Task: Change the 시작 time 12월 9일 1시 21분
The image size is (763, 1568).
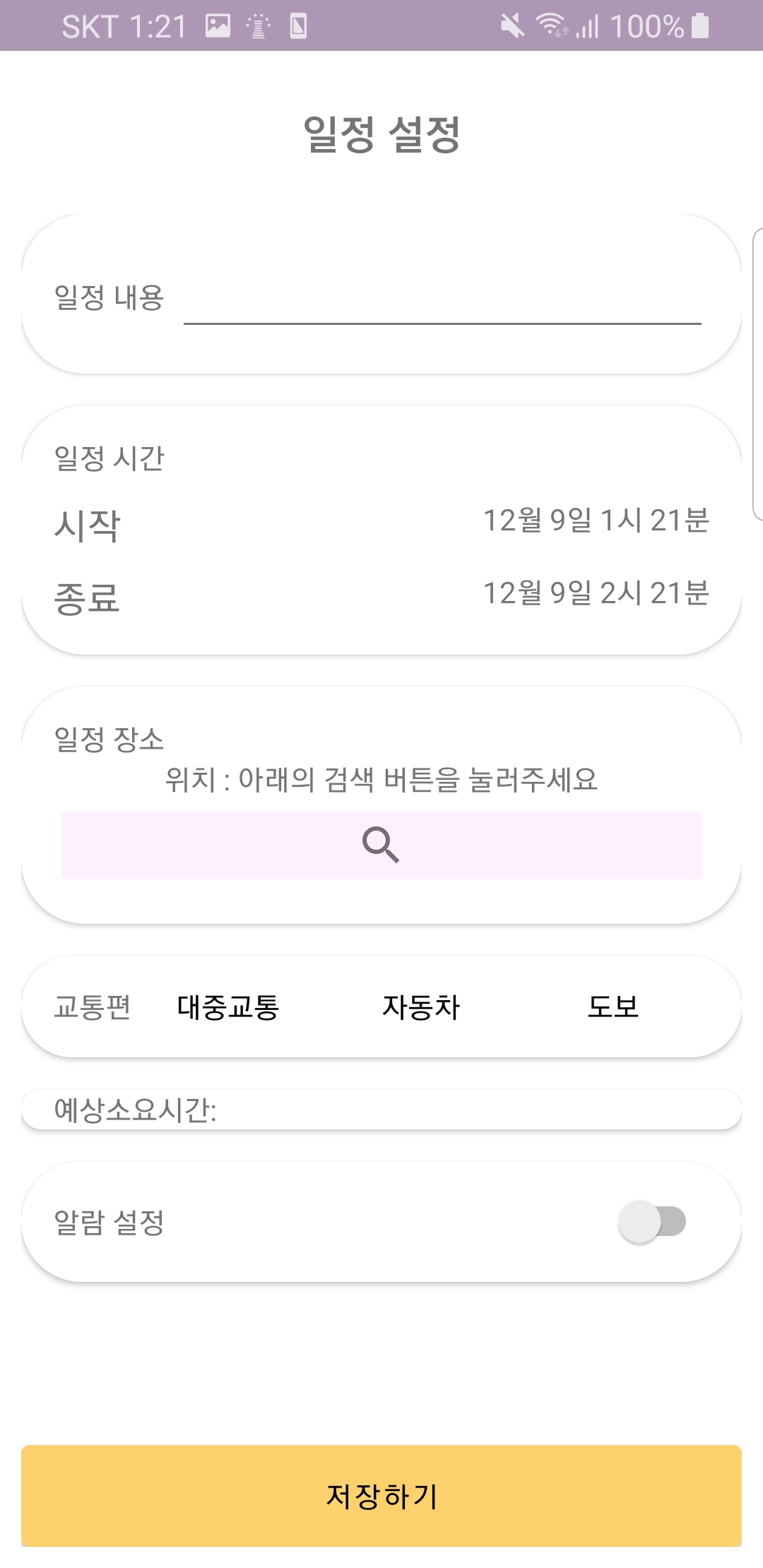Action: (x=596, y=521)
